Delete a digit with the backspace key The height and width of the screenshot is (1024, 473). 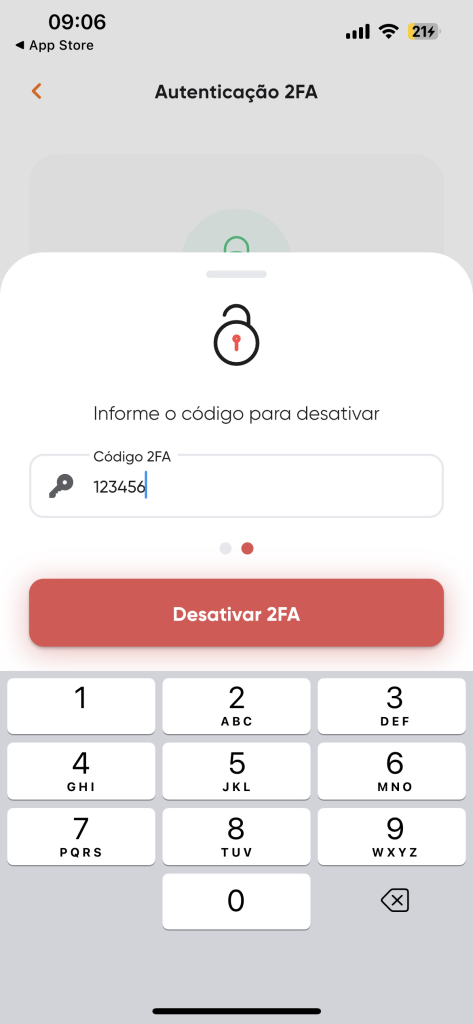(395, 901)
